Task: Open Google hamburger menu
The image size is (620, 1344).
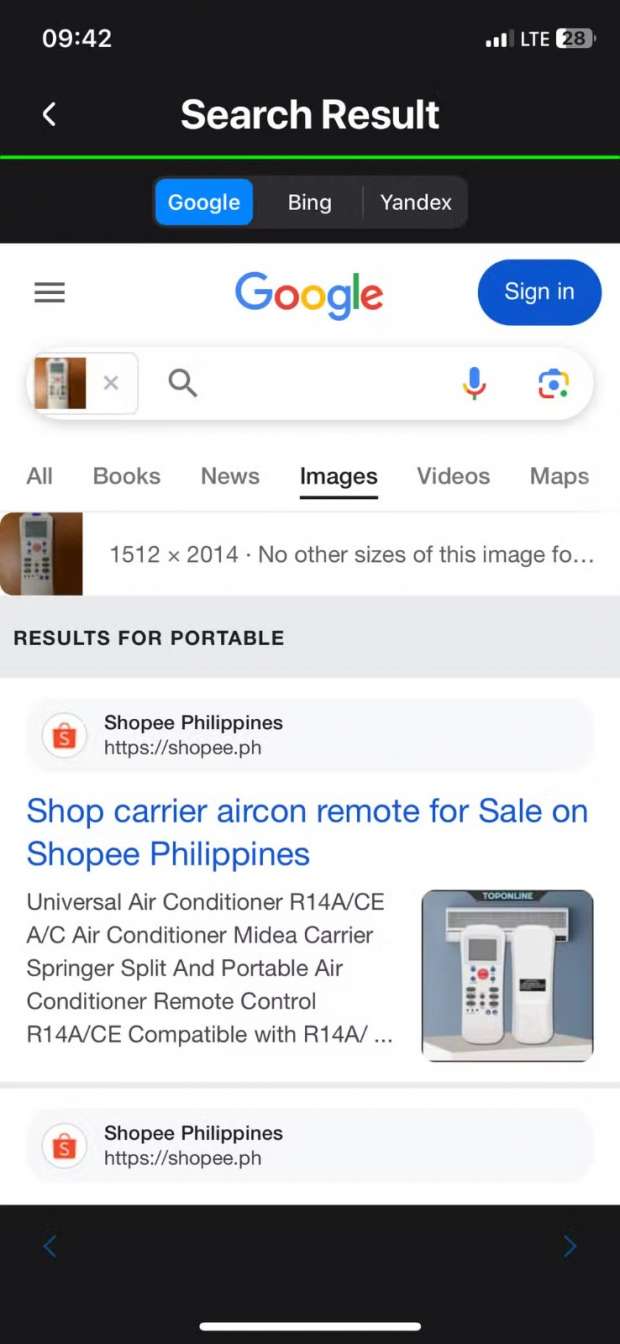Action: point(49,292)
